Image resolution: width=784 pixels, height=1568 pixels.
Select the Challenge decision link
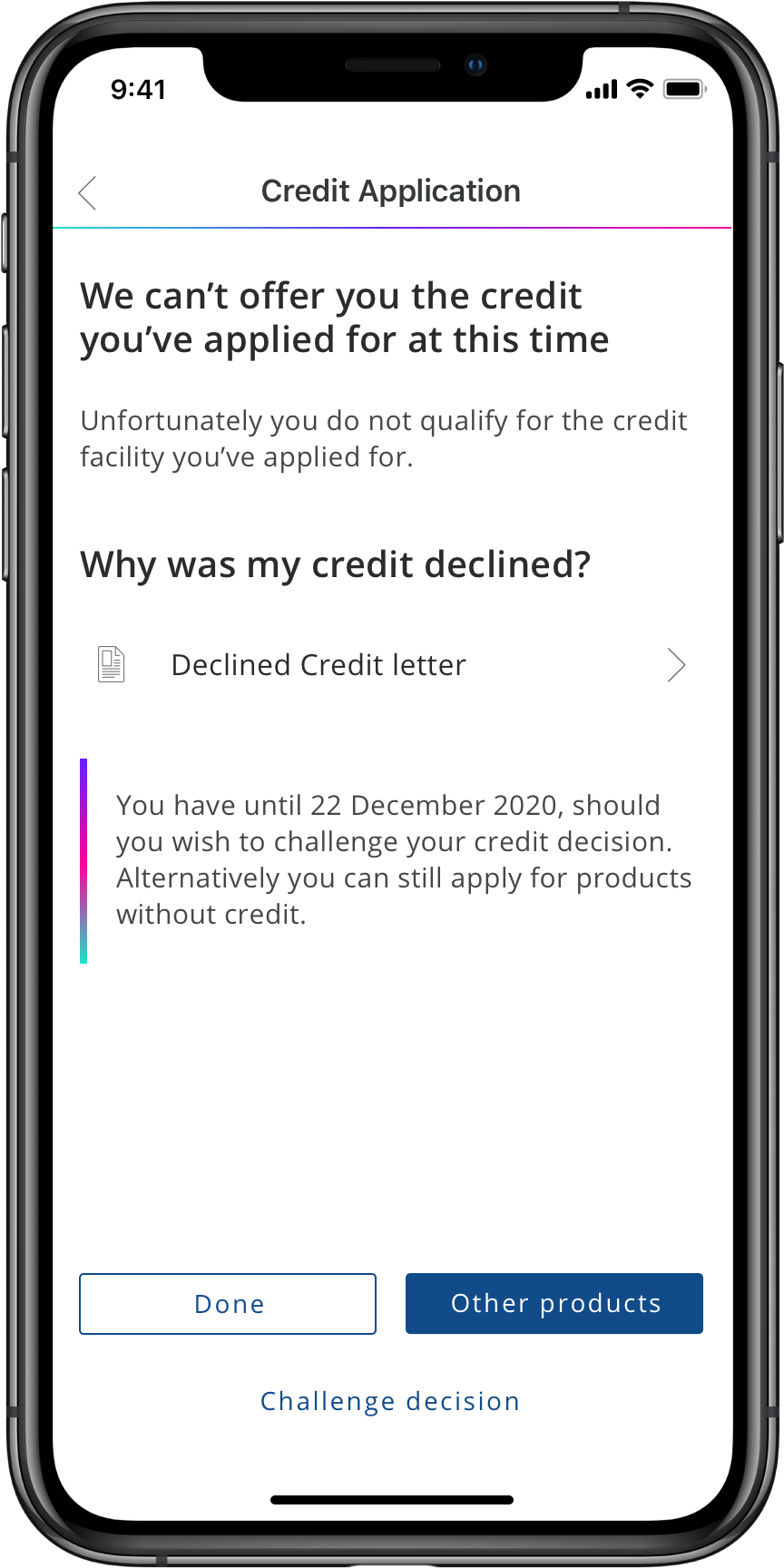coord(390,1401)
